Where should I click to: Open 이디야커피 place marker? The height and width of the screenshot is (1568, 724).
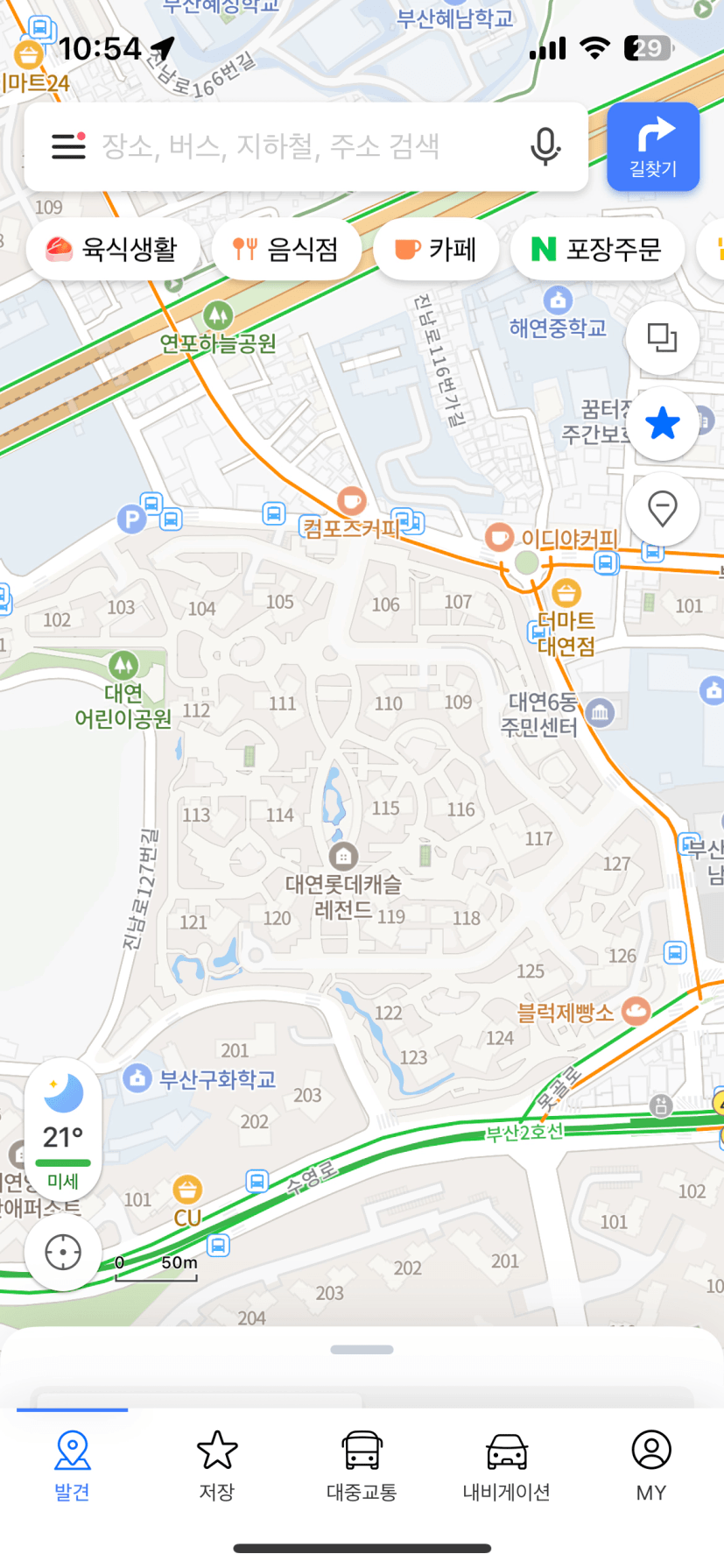point(500,537)
